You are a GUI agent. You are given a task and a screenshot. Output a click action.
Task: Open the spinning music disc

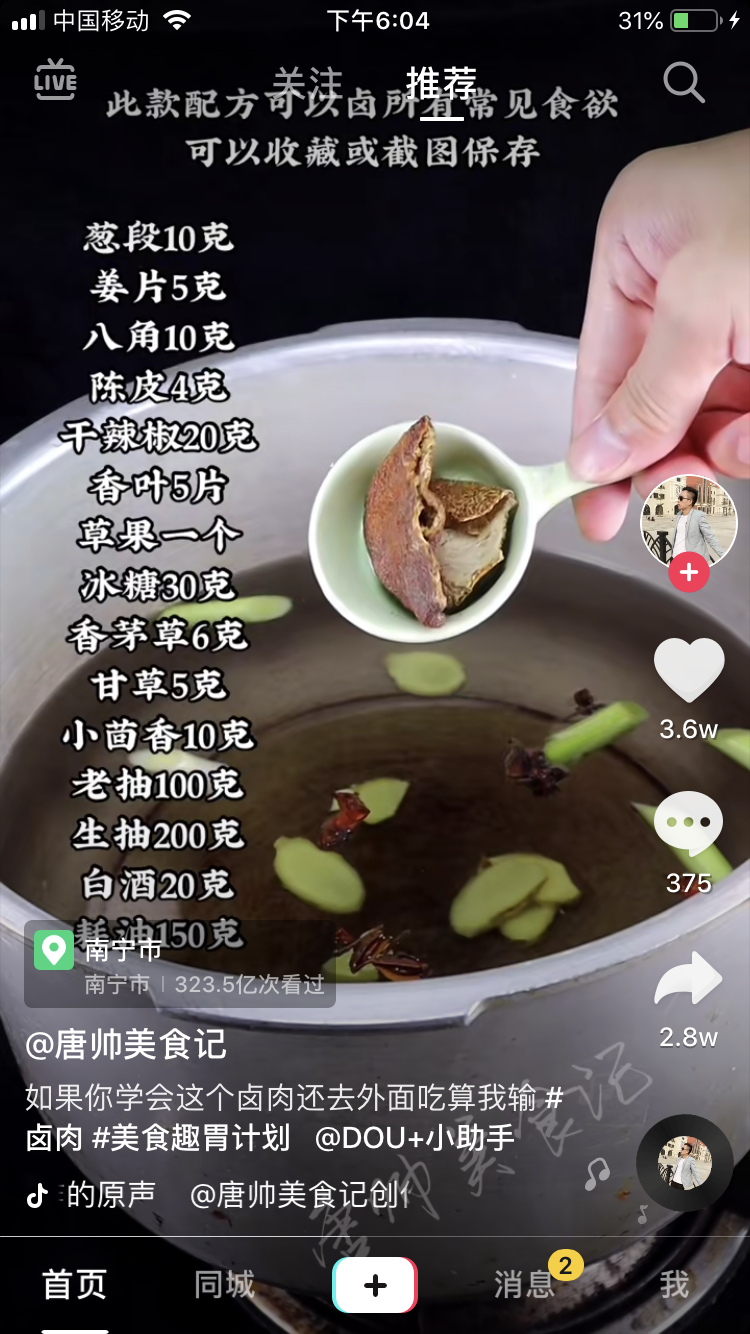click(685, 1163)
